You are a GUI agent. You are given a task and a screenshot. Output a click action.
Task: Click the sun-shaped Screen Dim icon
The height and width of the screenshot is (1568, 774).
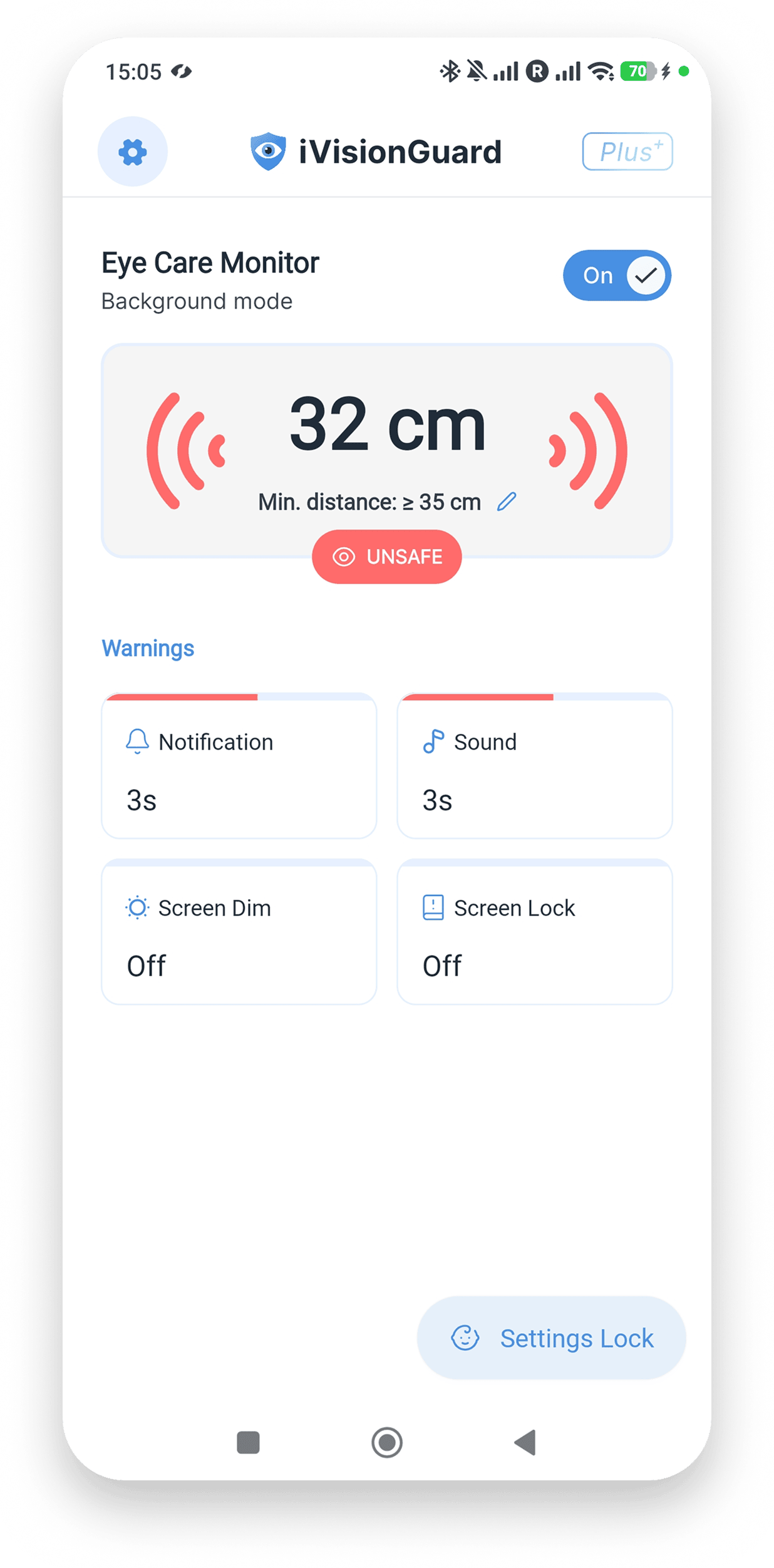138,907
